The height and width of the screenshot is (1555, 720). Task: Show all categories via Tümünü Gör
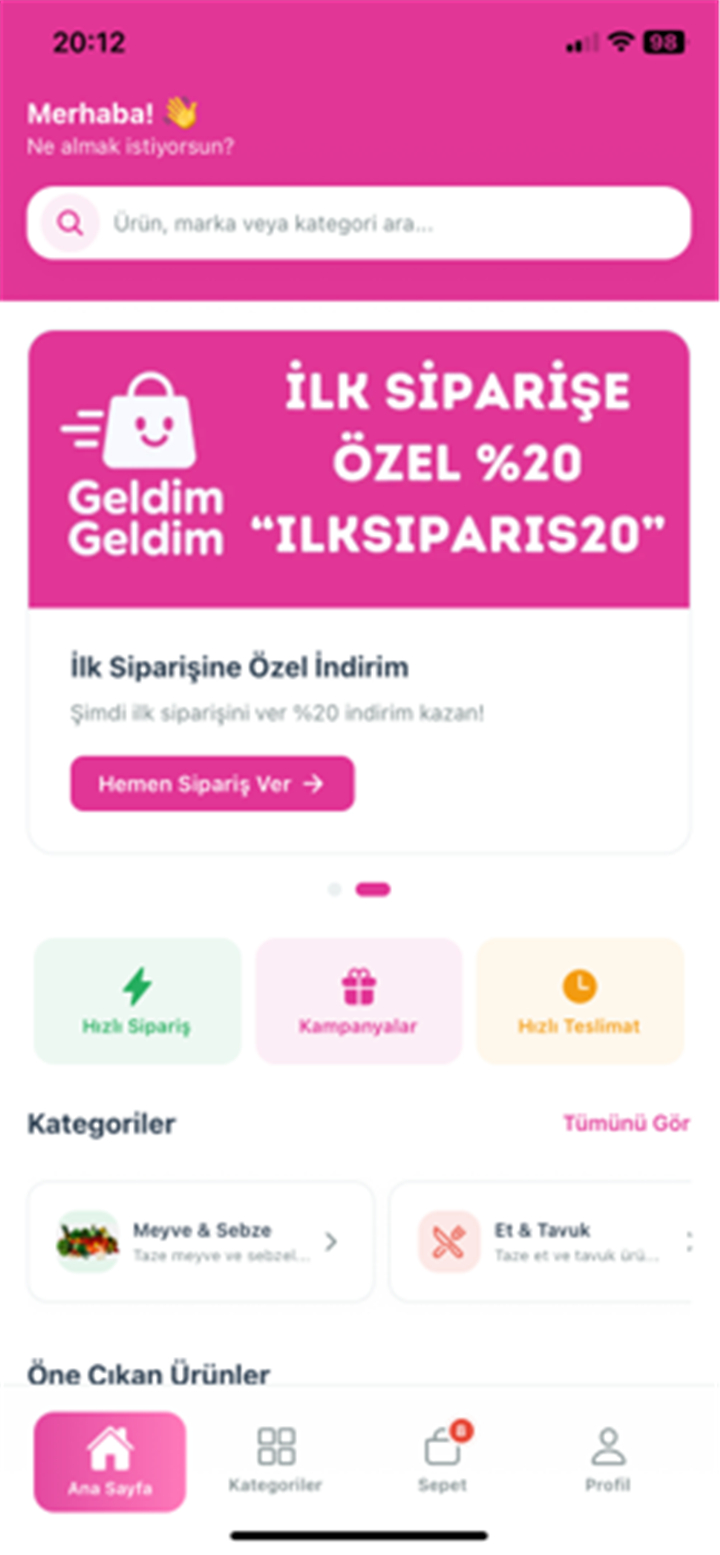(627, 1123)
